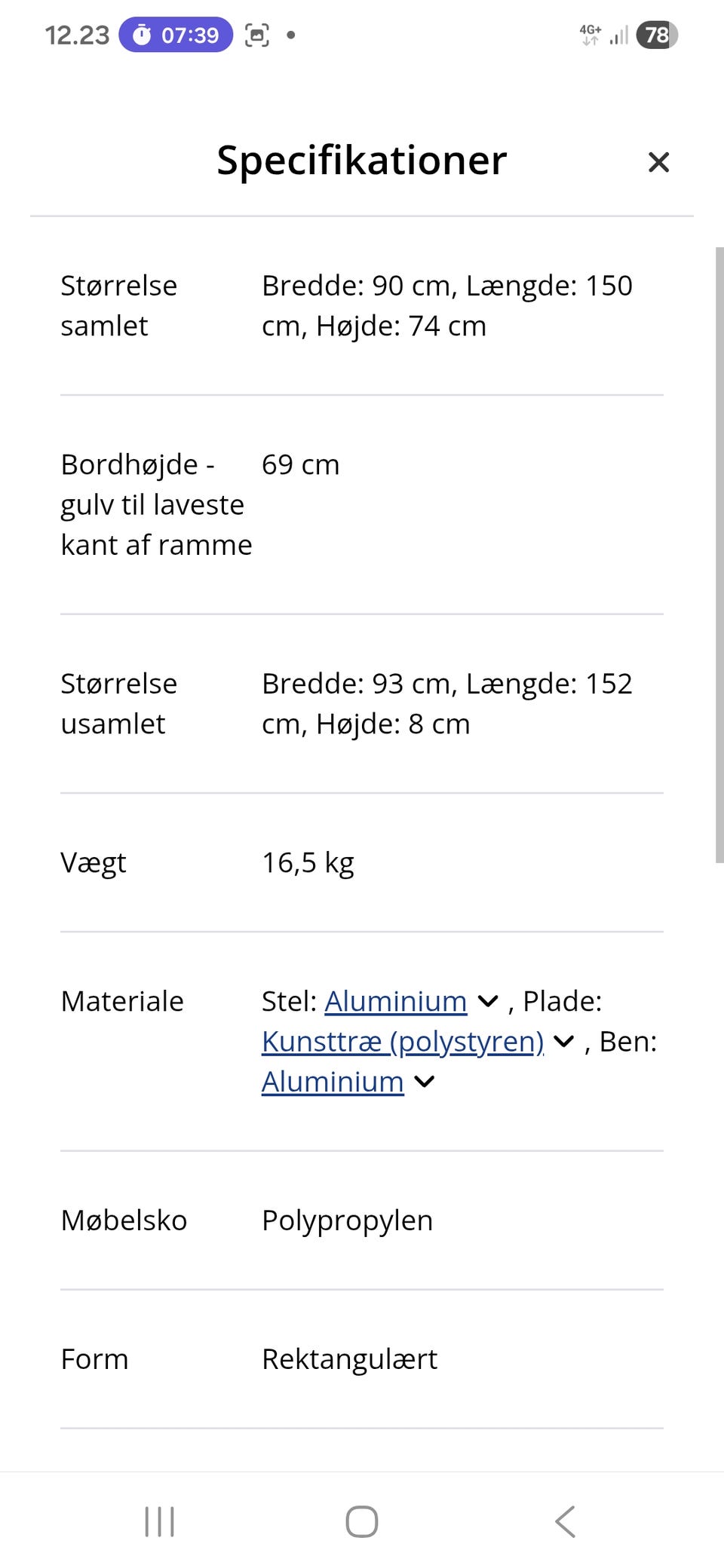Expand the chevron next to Stel Aluminium
Viewport: 724px width, 1568px height.
click(488, 1001)
